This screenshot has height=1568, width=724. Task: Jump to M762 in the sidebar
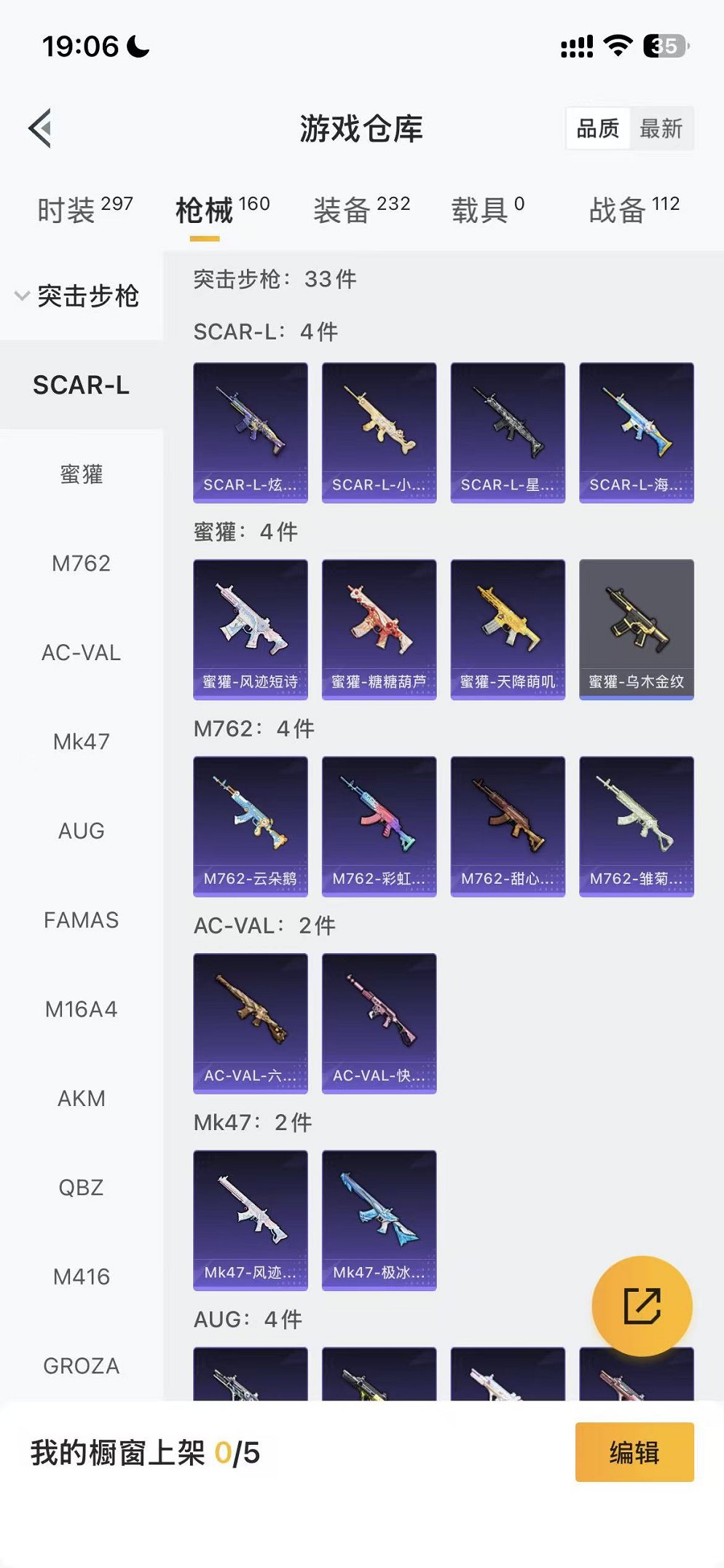[81, 563]
